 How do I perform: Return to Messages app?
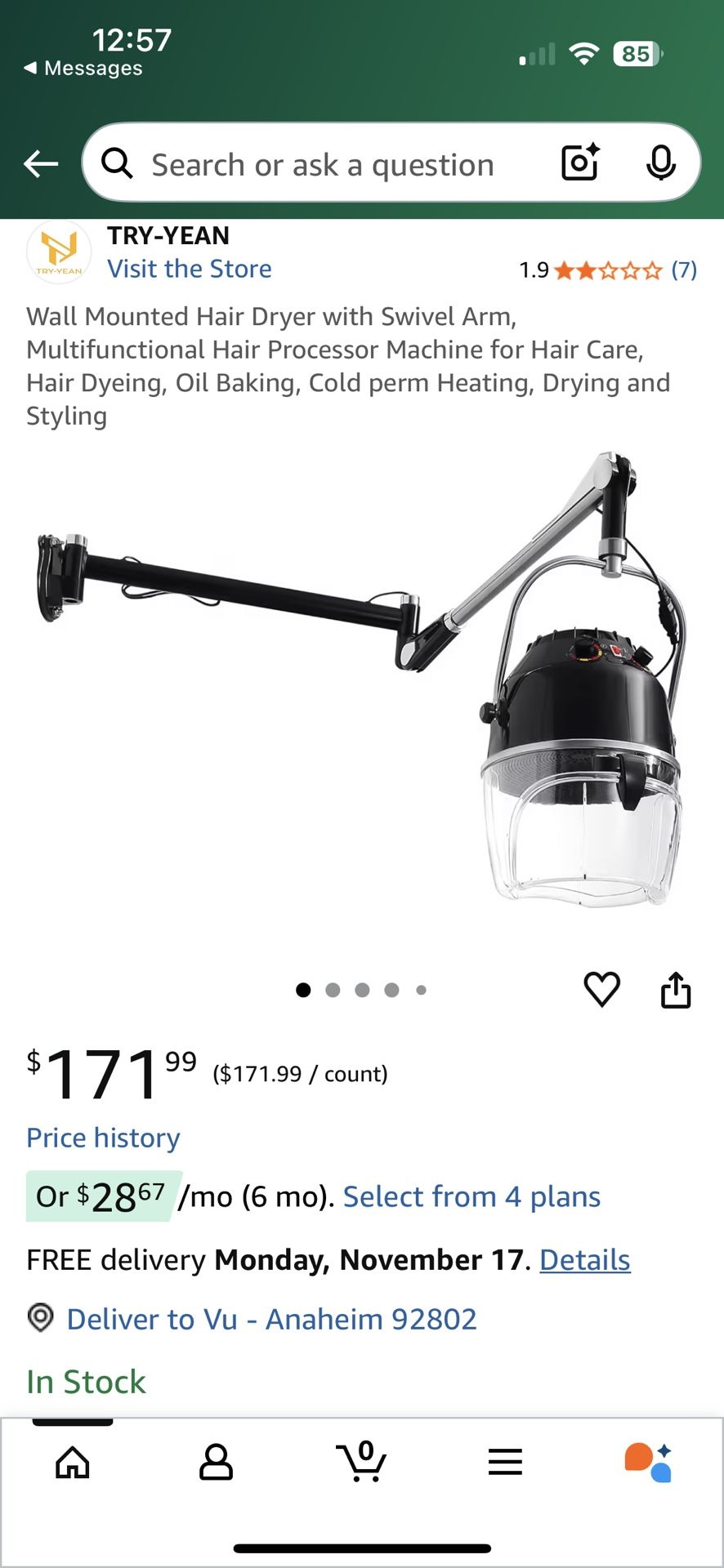[x=83, y=68]
